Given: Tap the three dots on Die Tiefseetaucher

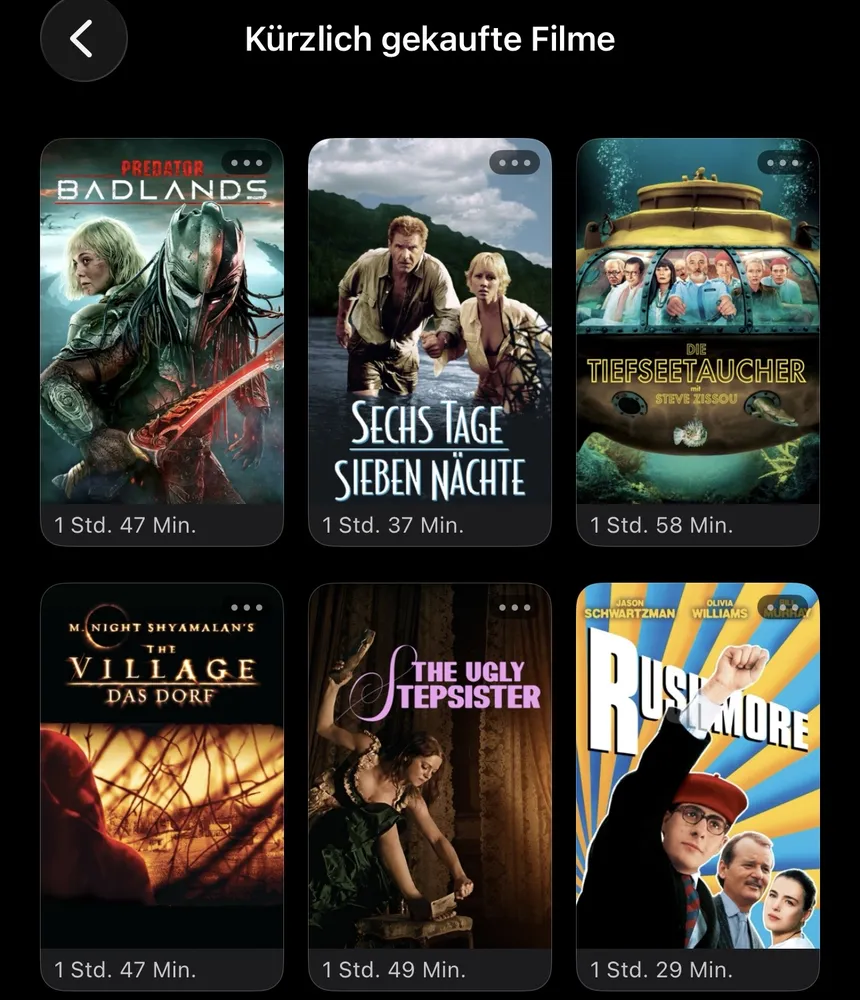Looking at the screenshot, I should [x=782, y=163].
